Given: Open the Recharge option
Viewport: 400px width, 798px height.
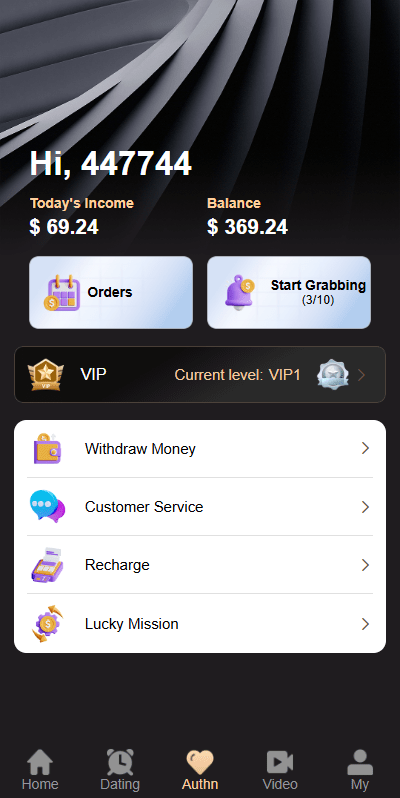Looking at the screenshot, I should [200, 564].
